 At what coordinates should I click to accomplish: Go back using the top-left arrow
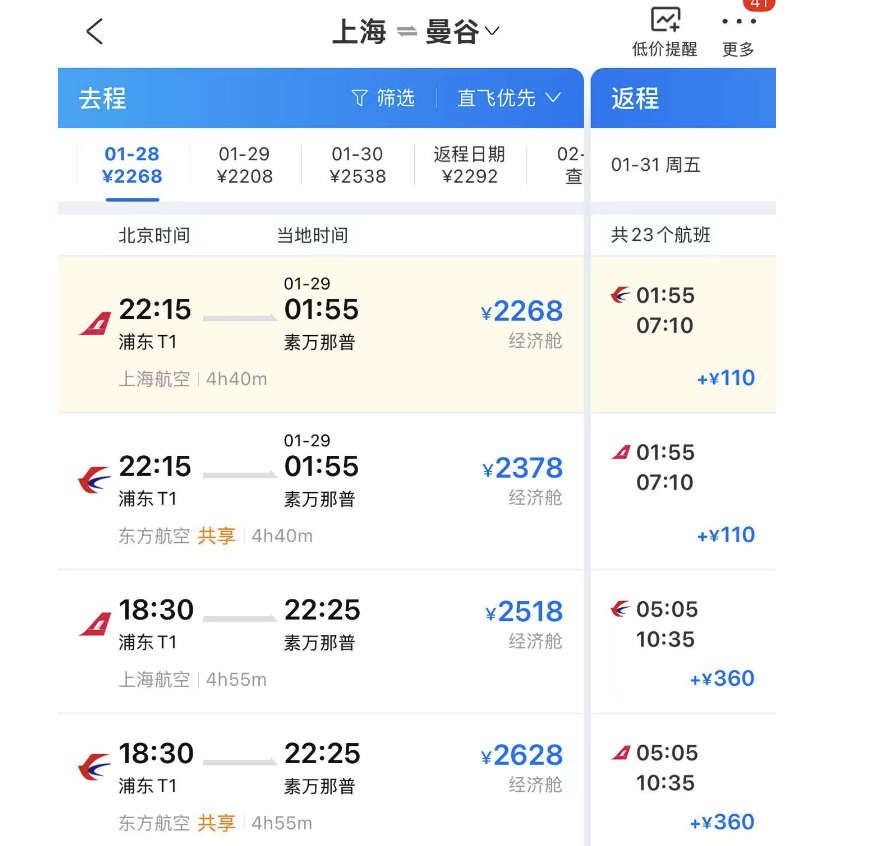95,31
